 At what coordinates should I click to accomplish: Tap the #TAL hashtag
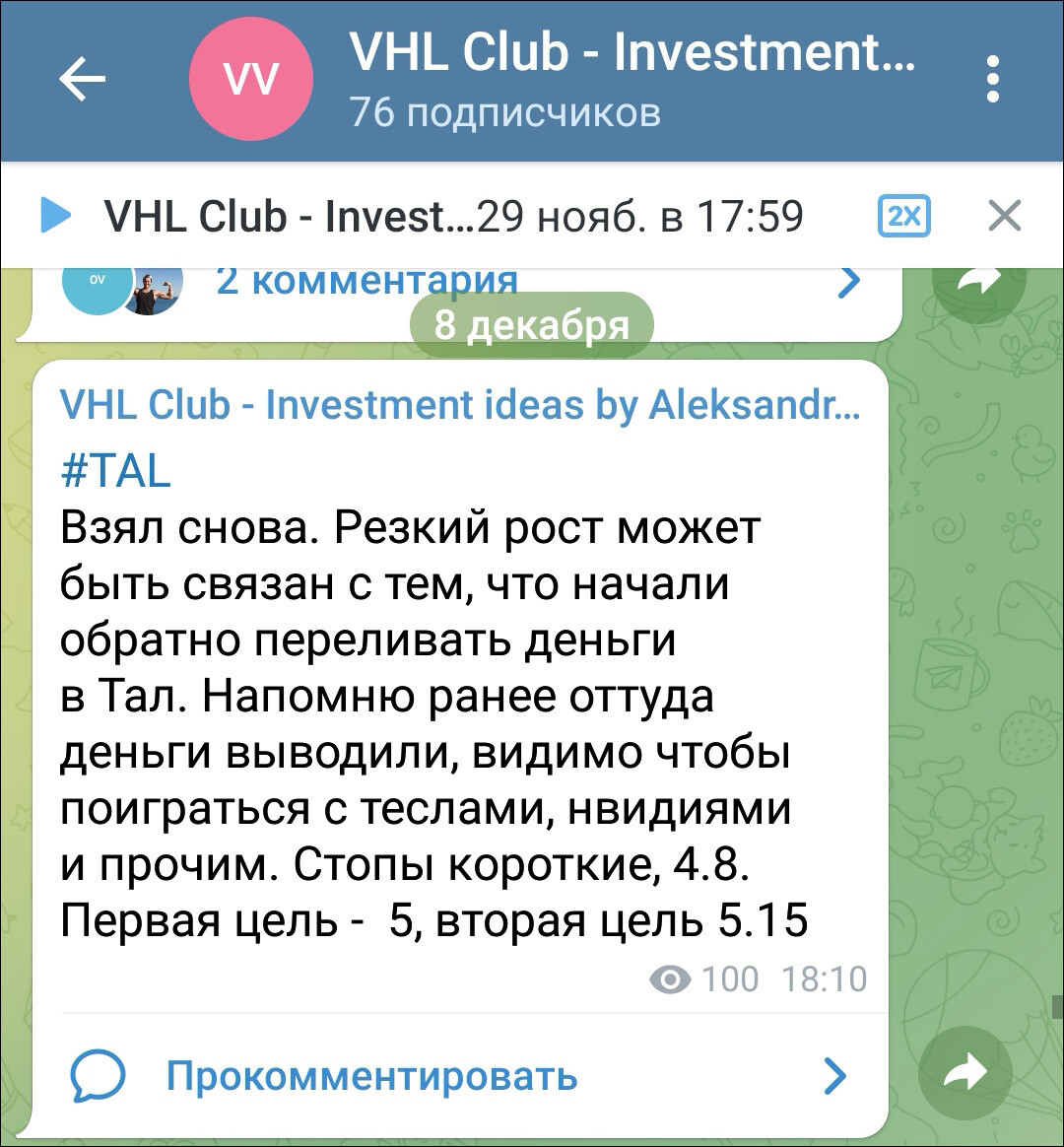[116, 472]
